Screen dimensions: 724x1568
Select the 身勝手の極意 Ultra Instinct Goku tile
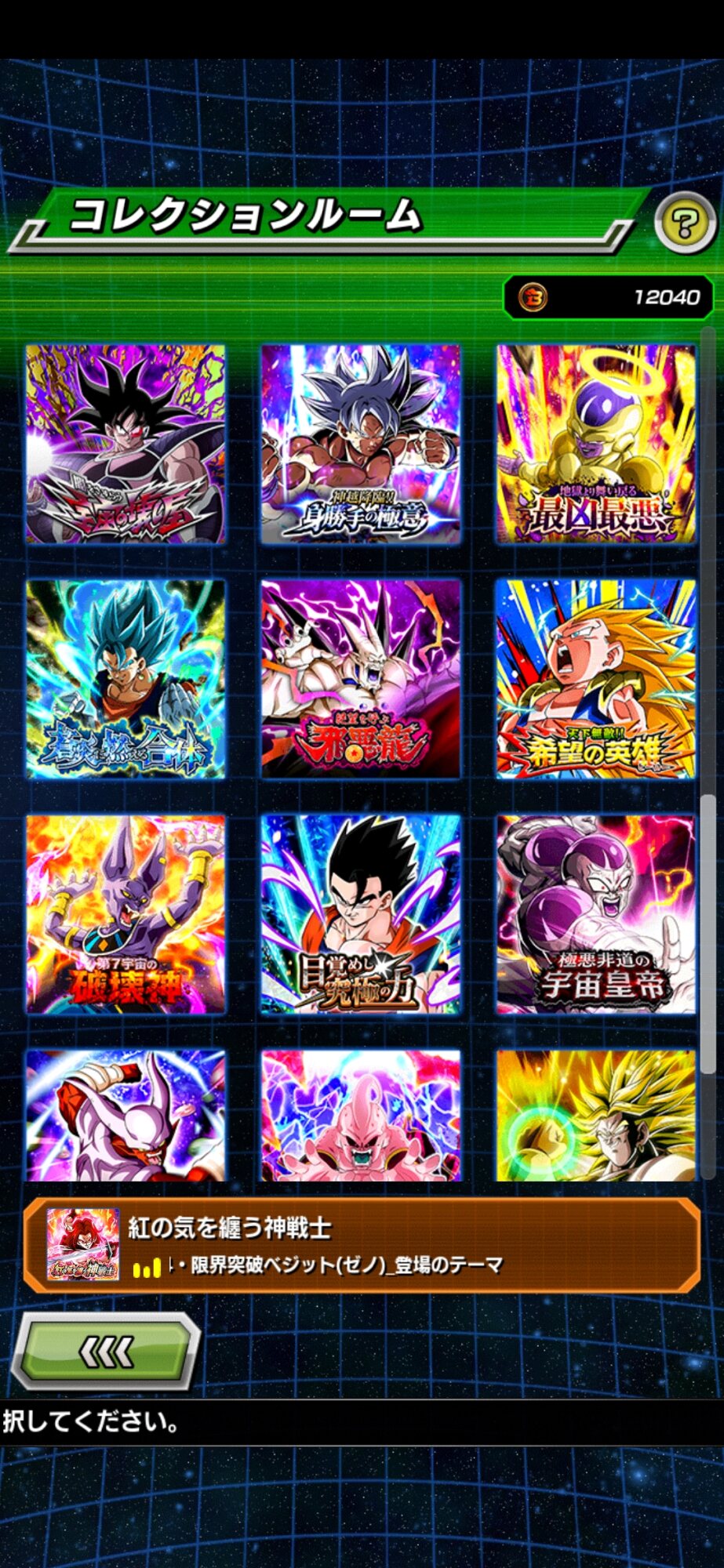pos(361,444)
